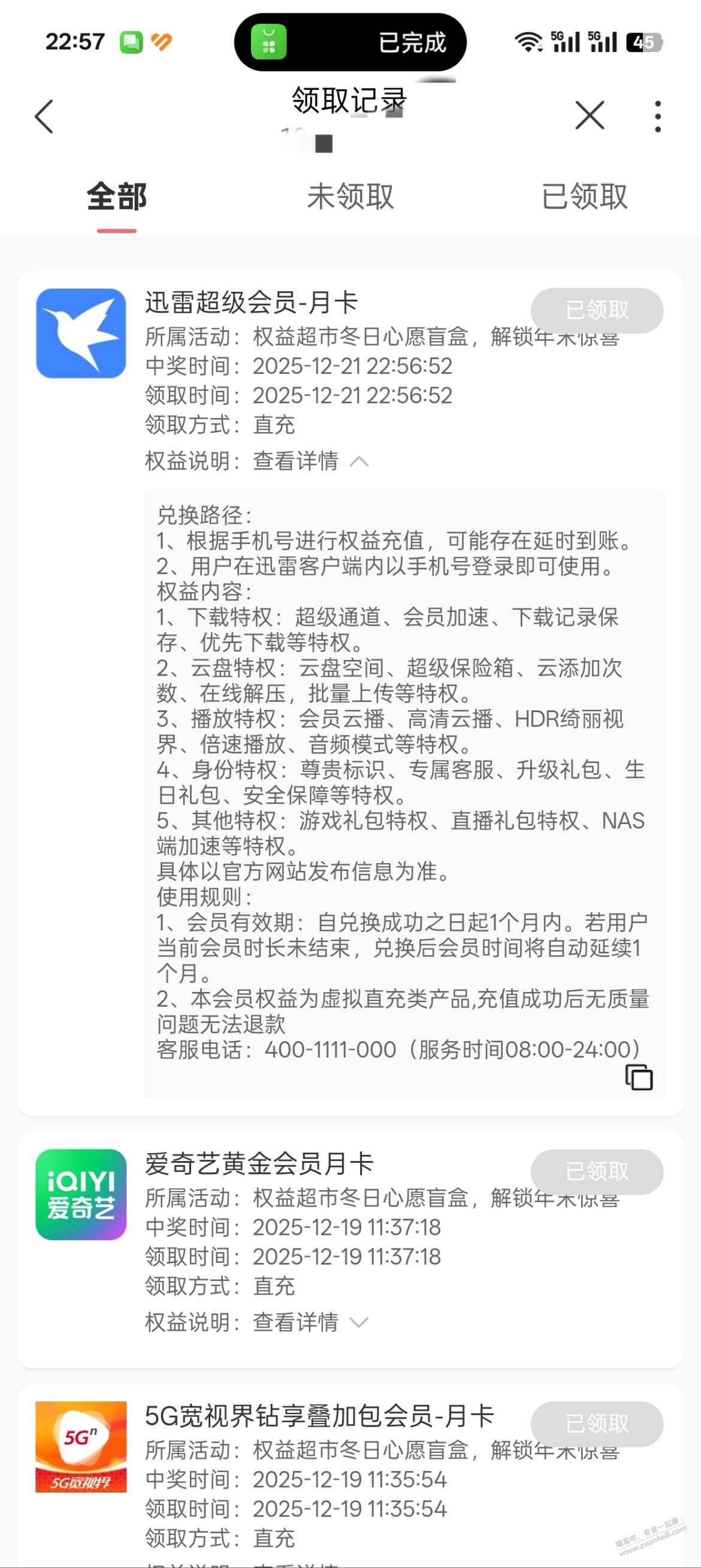Go back using the top-left arrow
Viewport: 701px width, 1568px height.
(x=44, y=116)
